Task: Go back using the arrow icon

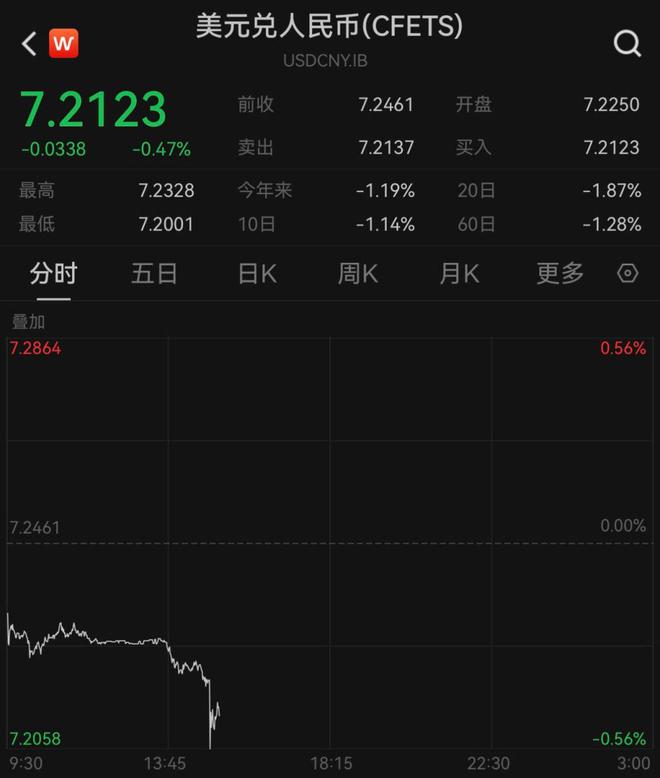Action: pyautogui.click(x=28, y=43)
